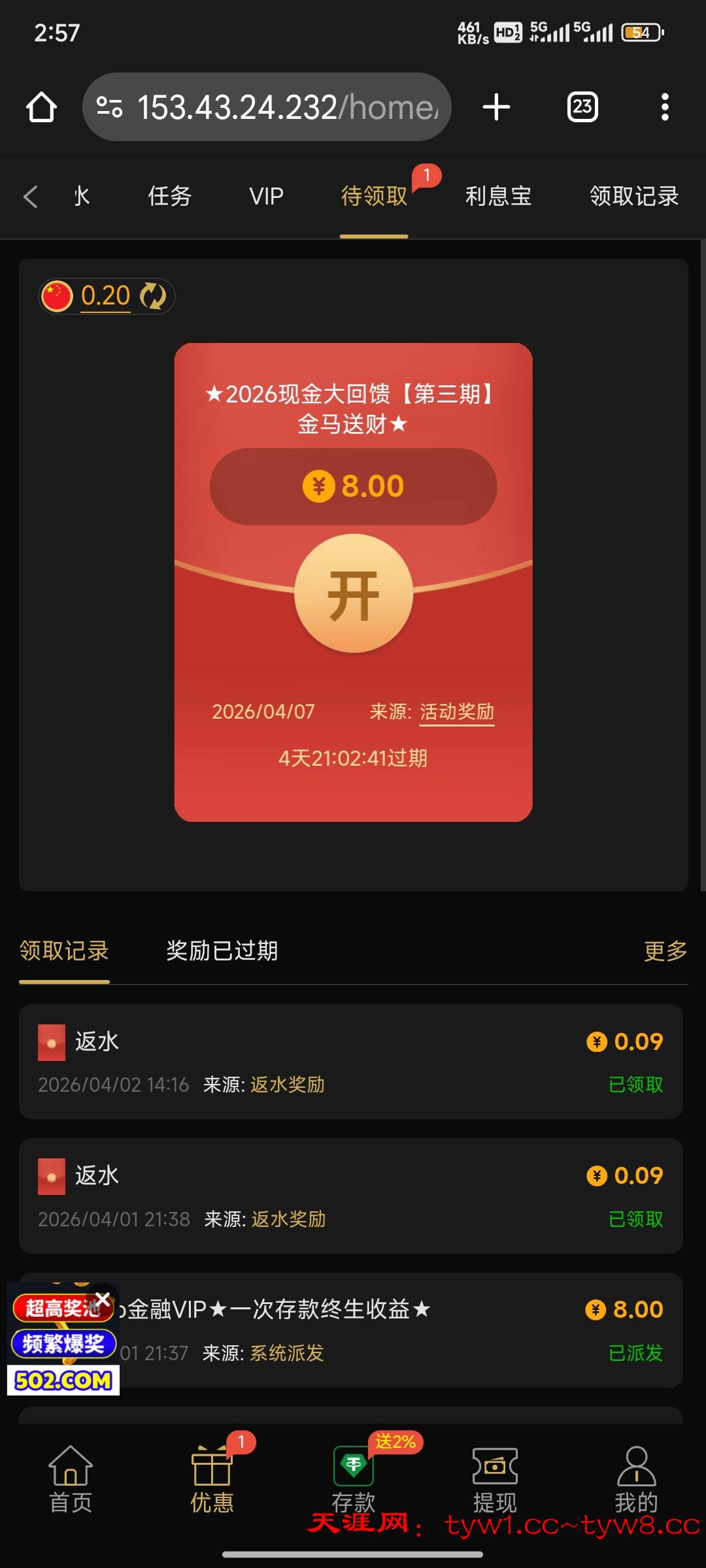Viewport: 706px width, 1568px height.
Task: Open the browser overflow menu
Action: [x=665, y=106]
